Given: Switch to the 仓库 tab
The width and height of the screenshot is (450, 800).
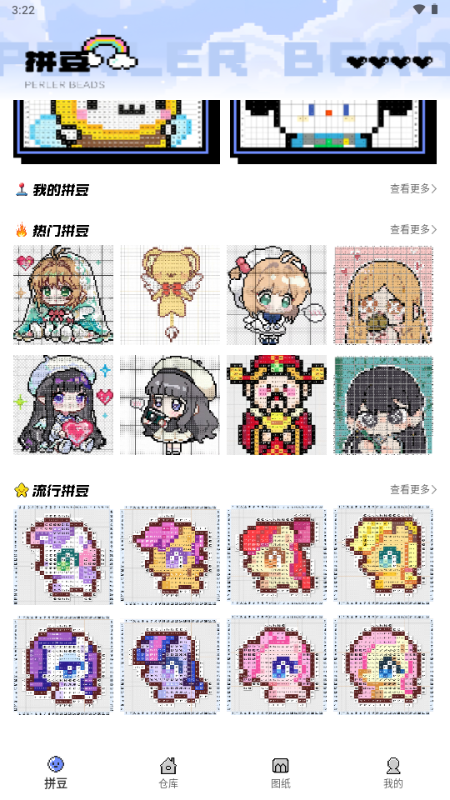Looking at the screenshot, I should 168,773.
